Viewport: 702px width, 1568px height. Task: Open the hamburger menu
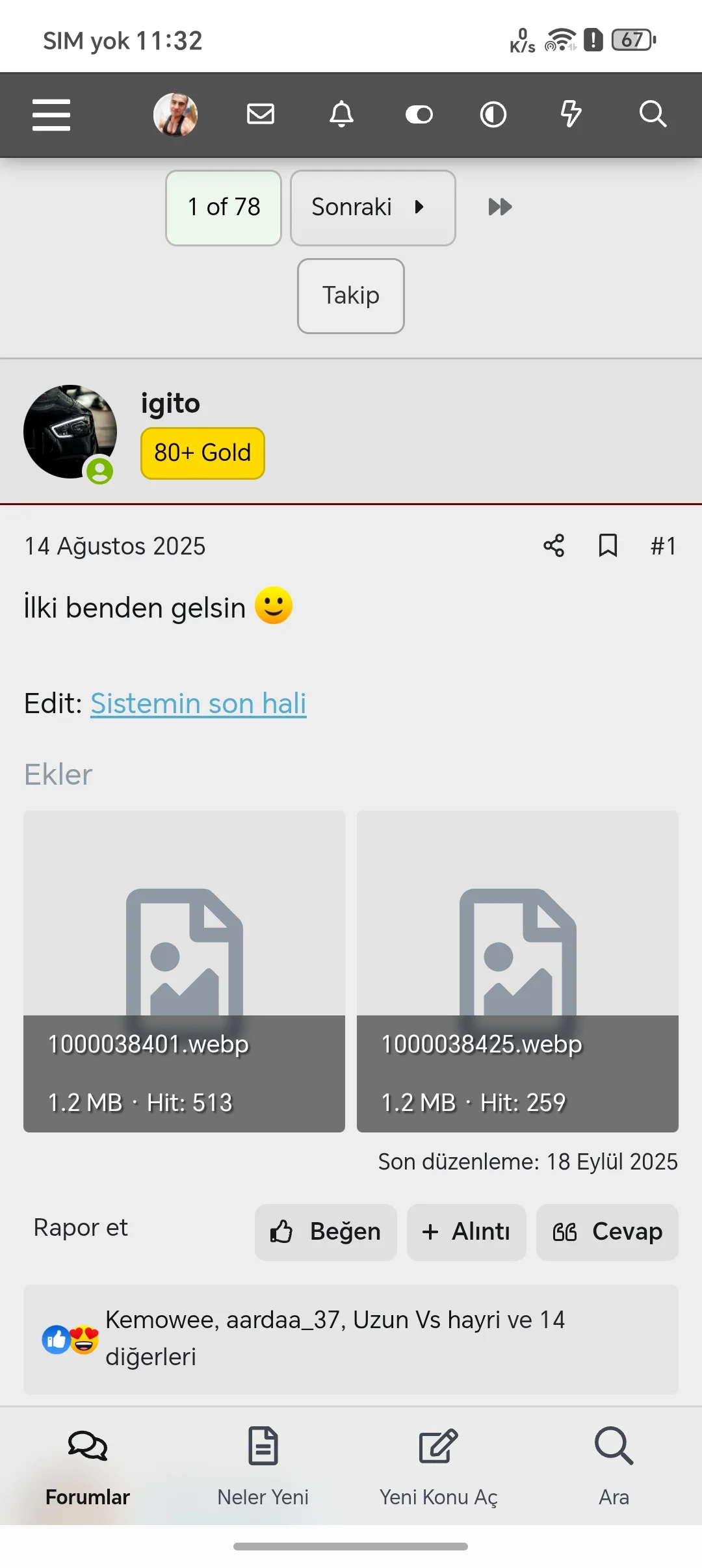(51, 115)
